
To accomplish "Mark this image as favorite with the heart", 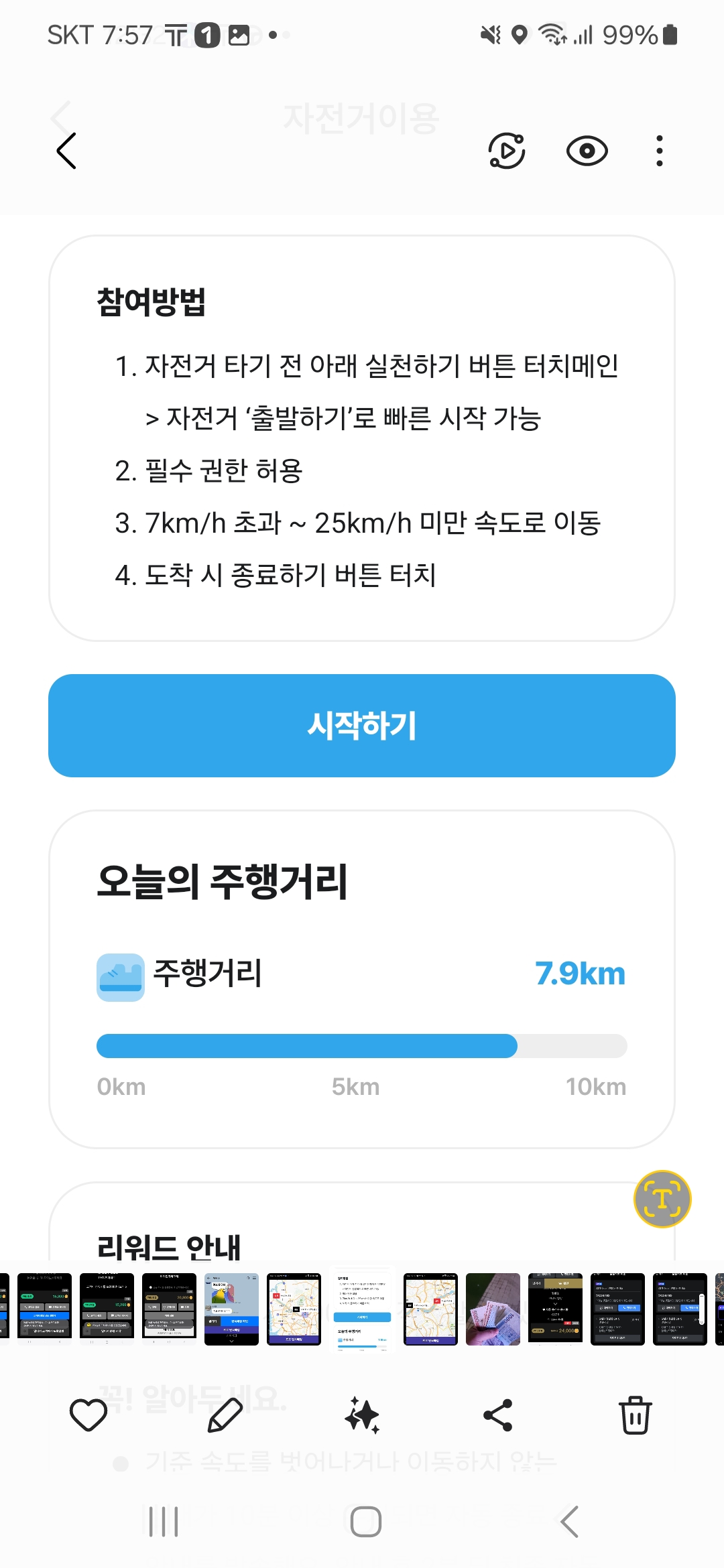I will click(88, 1415).
